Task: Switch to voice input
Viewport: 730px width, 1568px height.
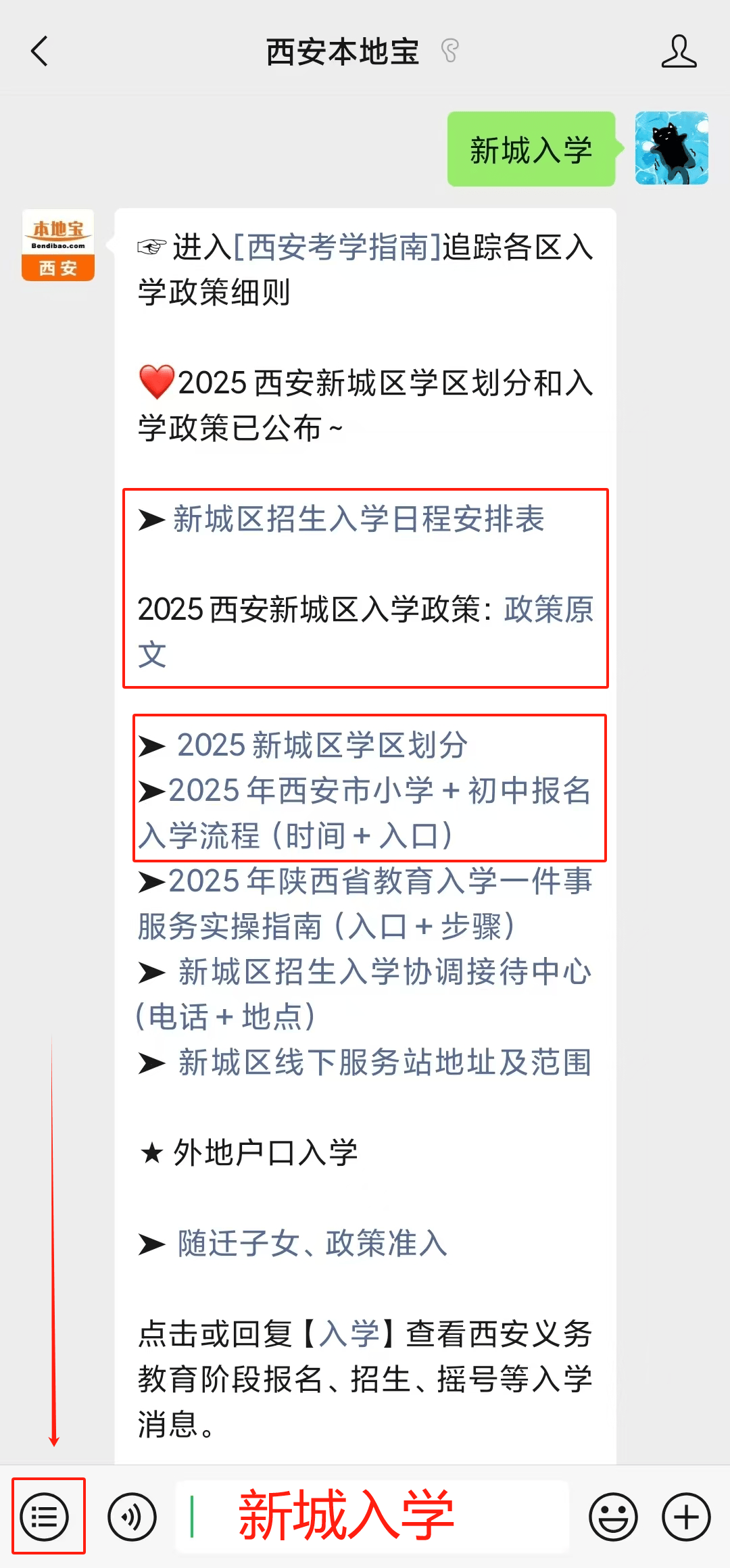Action: [x=132, y=1517]
